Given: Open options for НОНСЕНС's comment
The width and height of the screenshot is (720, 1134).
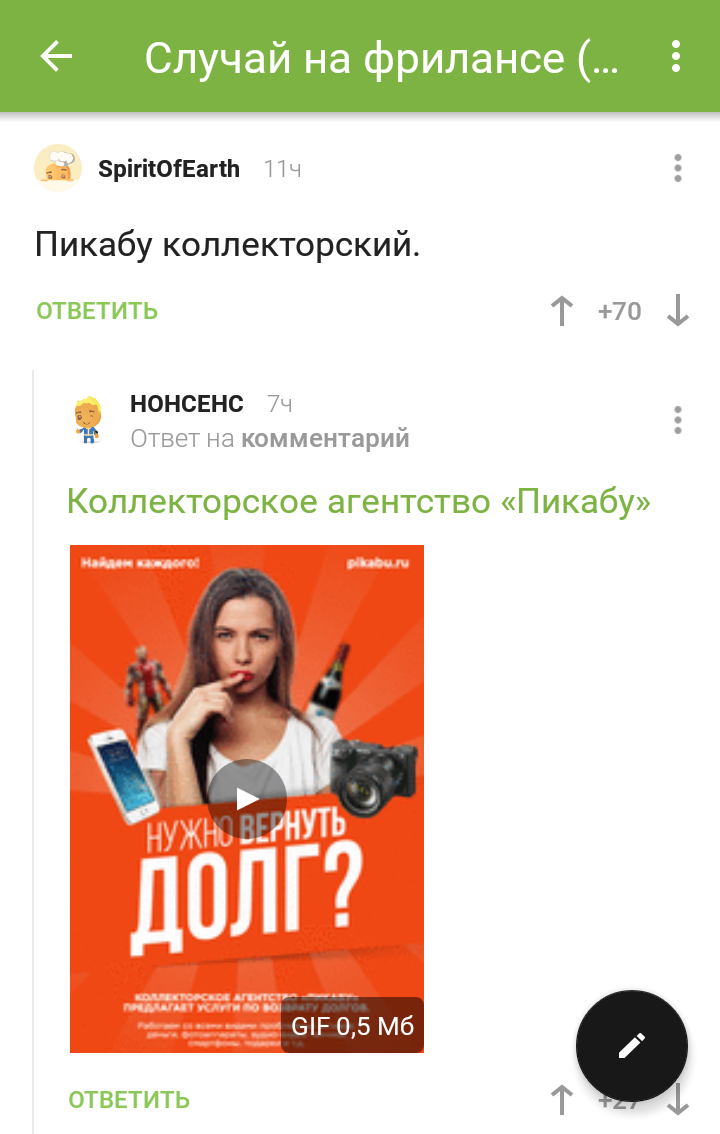Looking at the screenshot, I should click(x=677, y=420).
